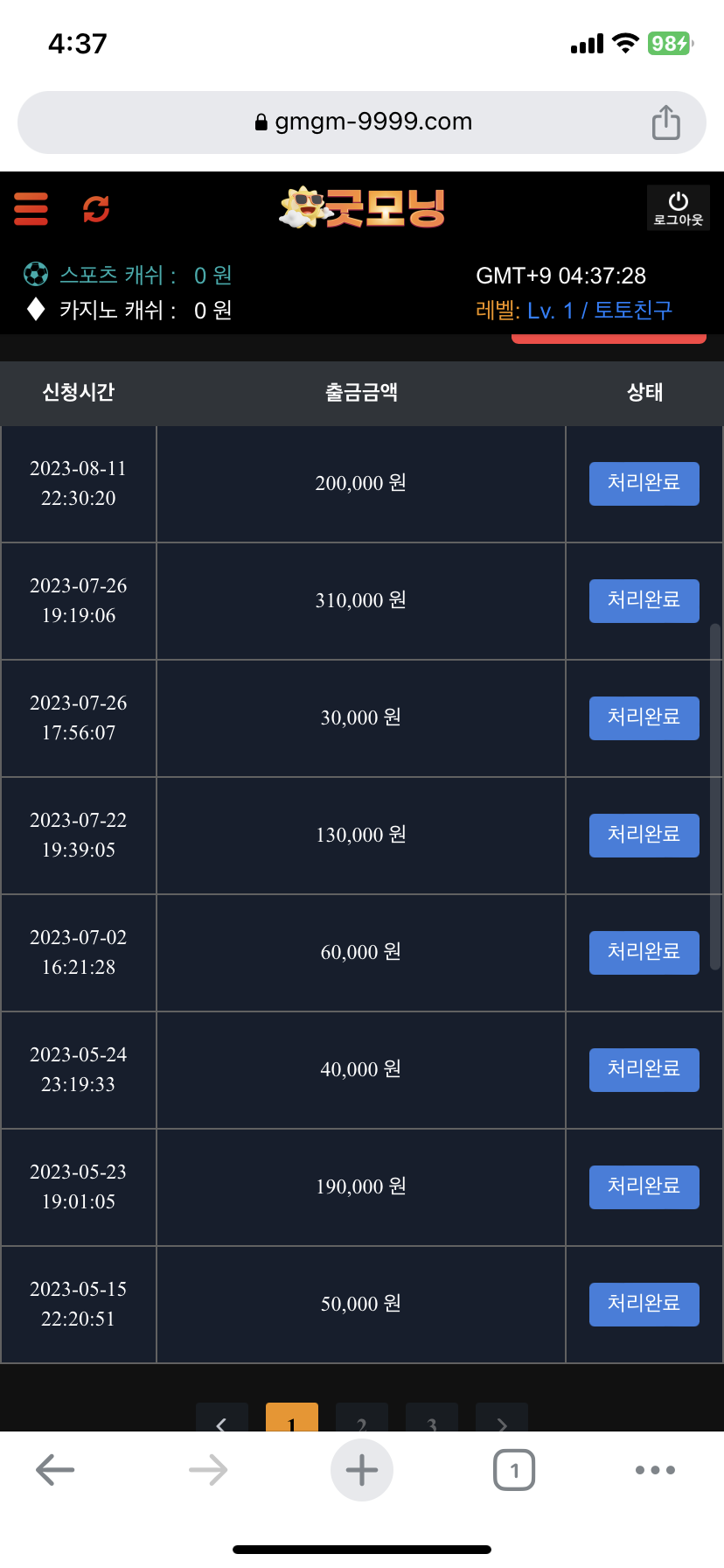Share the page from the address bar
The image size is (724, 1568).
tap(665, 122)
